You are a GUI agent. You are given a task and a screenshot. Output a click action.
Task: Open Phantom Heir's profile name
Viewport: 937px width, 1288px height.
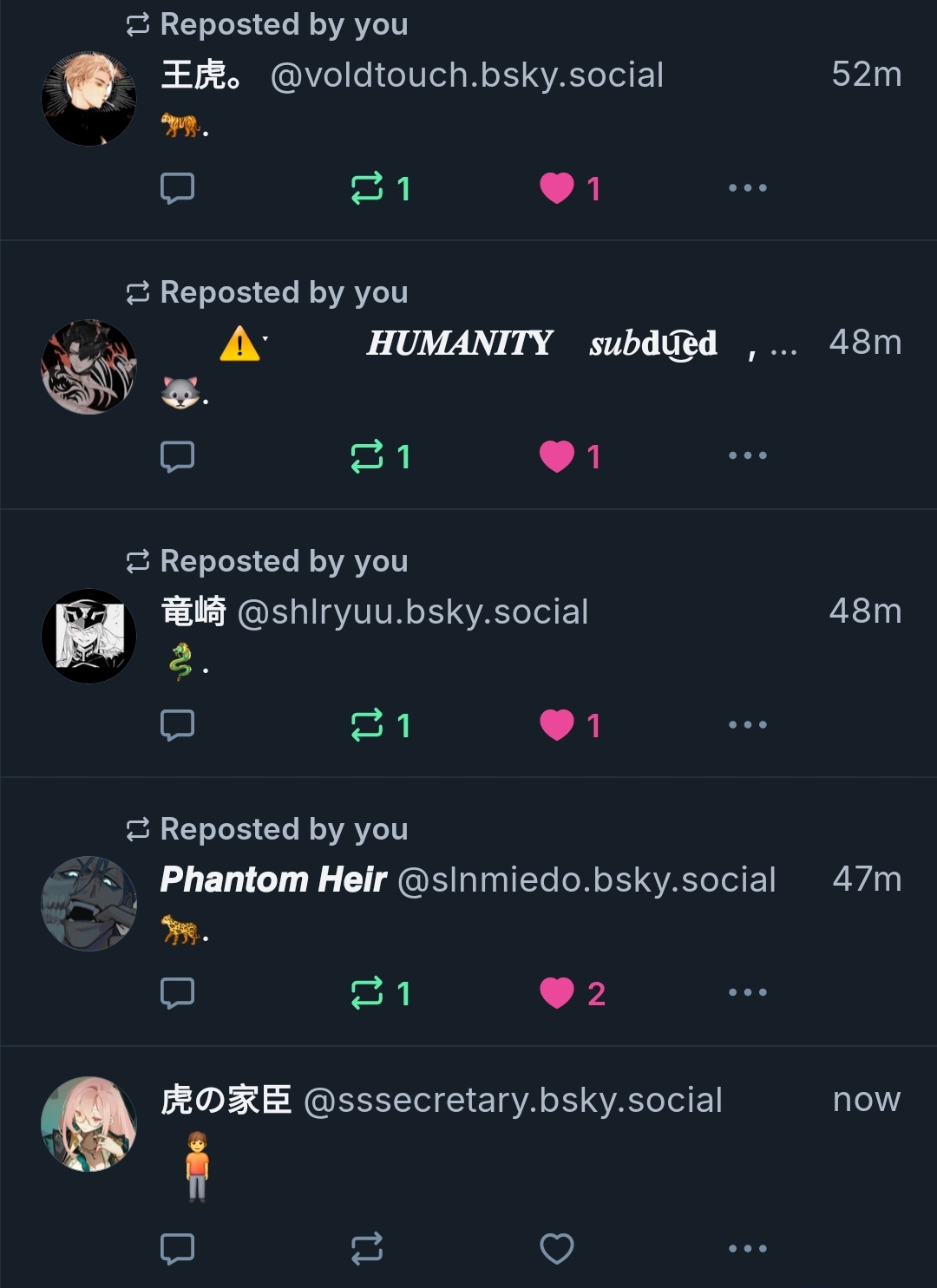point(273,879)
